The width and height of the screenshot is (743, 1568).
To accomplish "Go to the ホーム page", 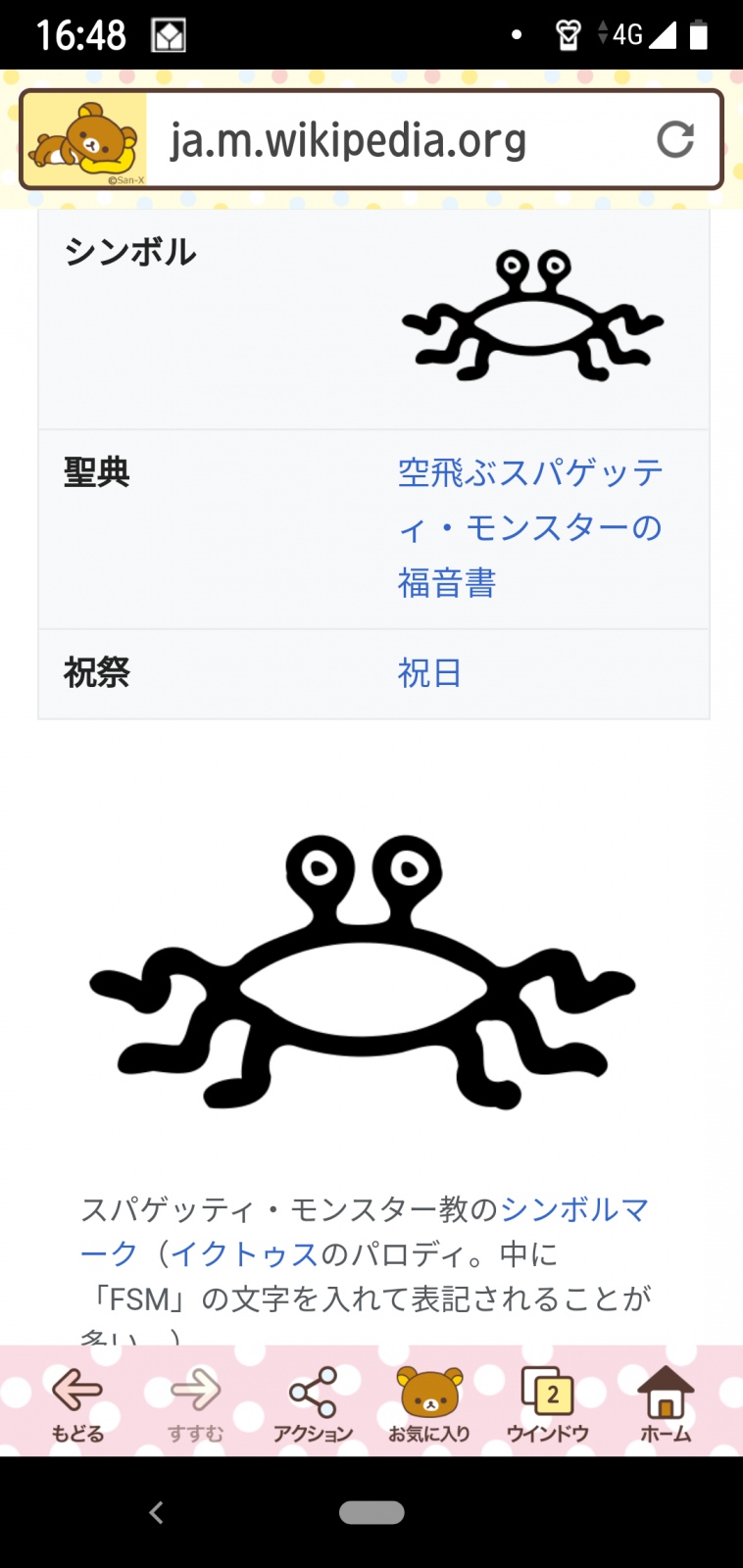I will click(666, 1404).
